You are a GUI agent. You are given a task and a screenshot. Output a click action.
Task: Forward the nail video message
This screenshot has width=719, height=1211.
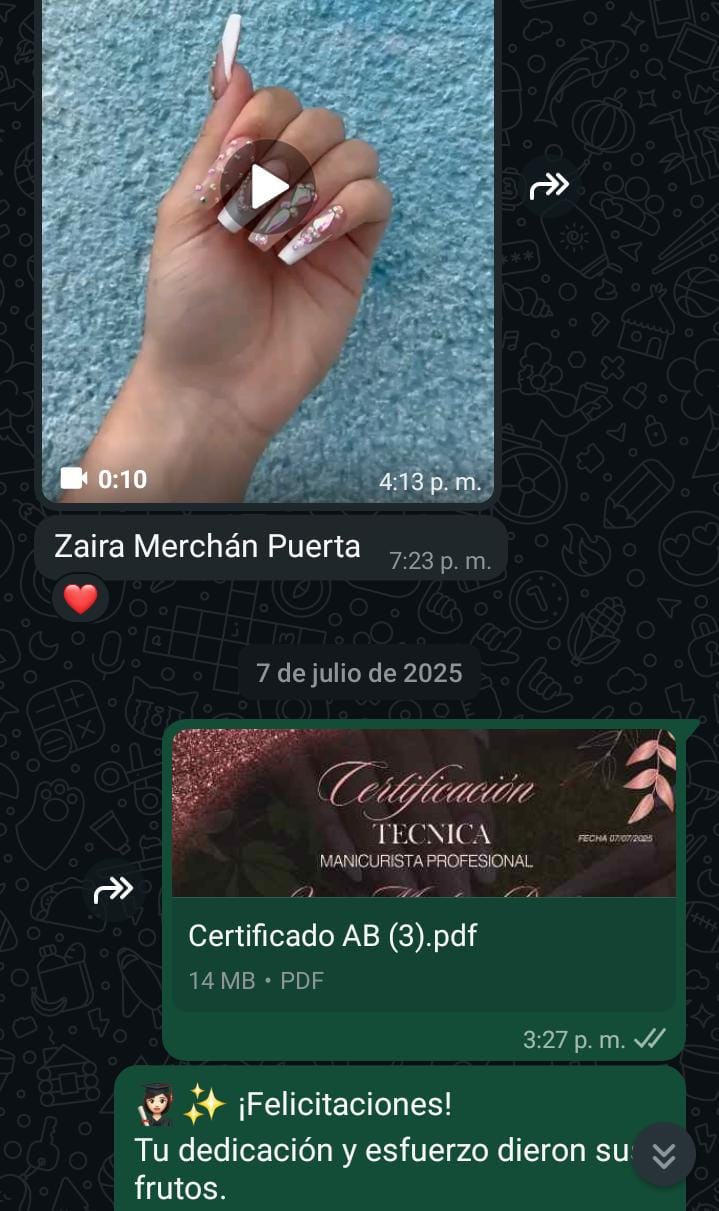[549, 185]
